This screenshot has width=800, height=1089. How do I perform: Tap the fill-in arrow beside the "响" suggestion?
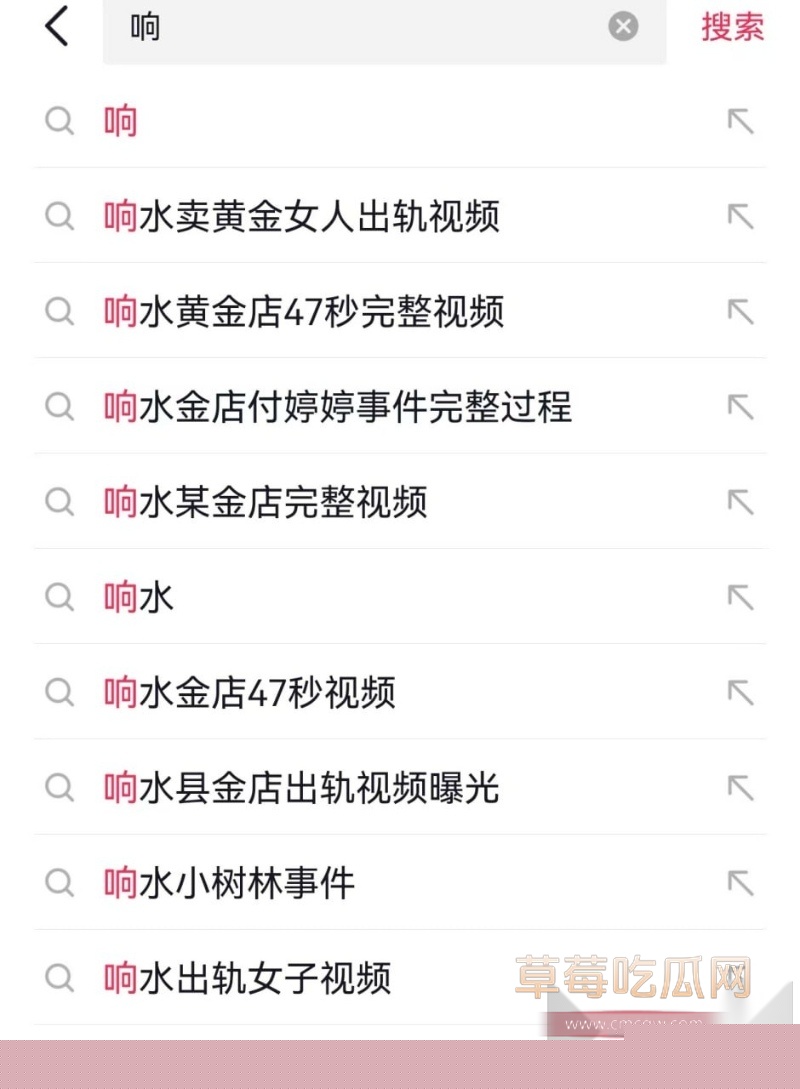(740, 121)
